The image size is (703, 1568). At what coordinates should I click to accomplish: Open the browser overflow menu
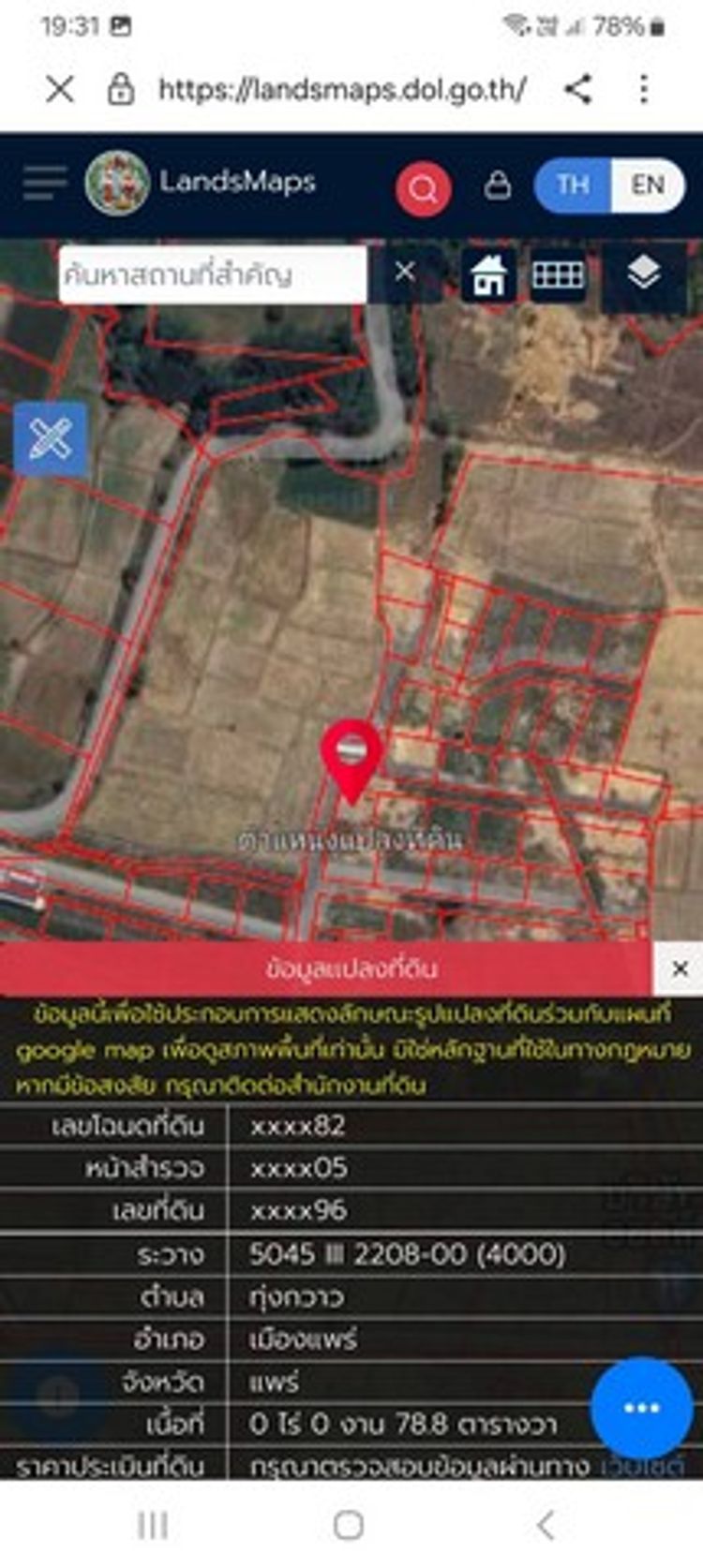tap(643, 90)
